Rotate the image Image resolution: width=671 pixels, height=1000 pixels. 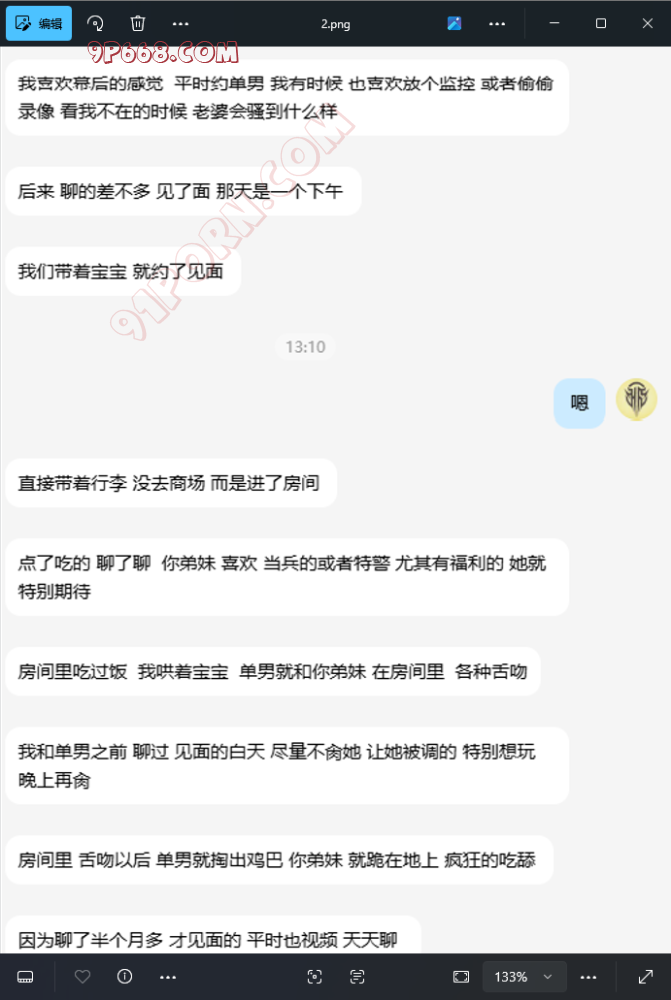(96, 23)
